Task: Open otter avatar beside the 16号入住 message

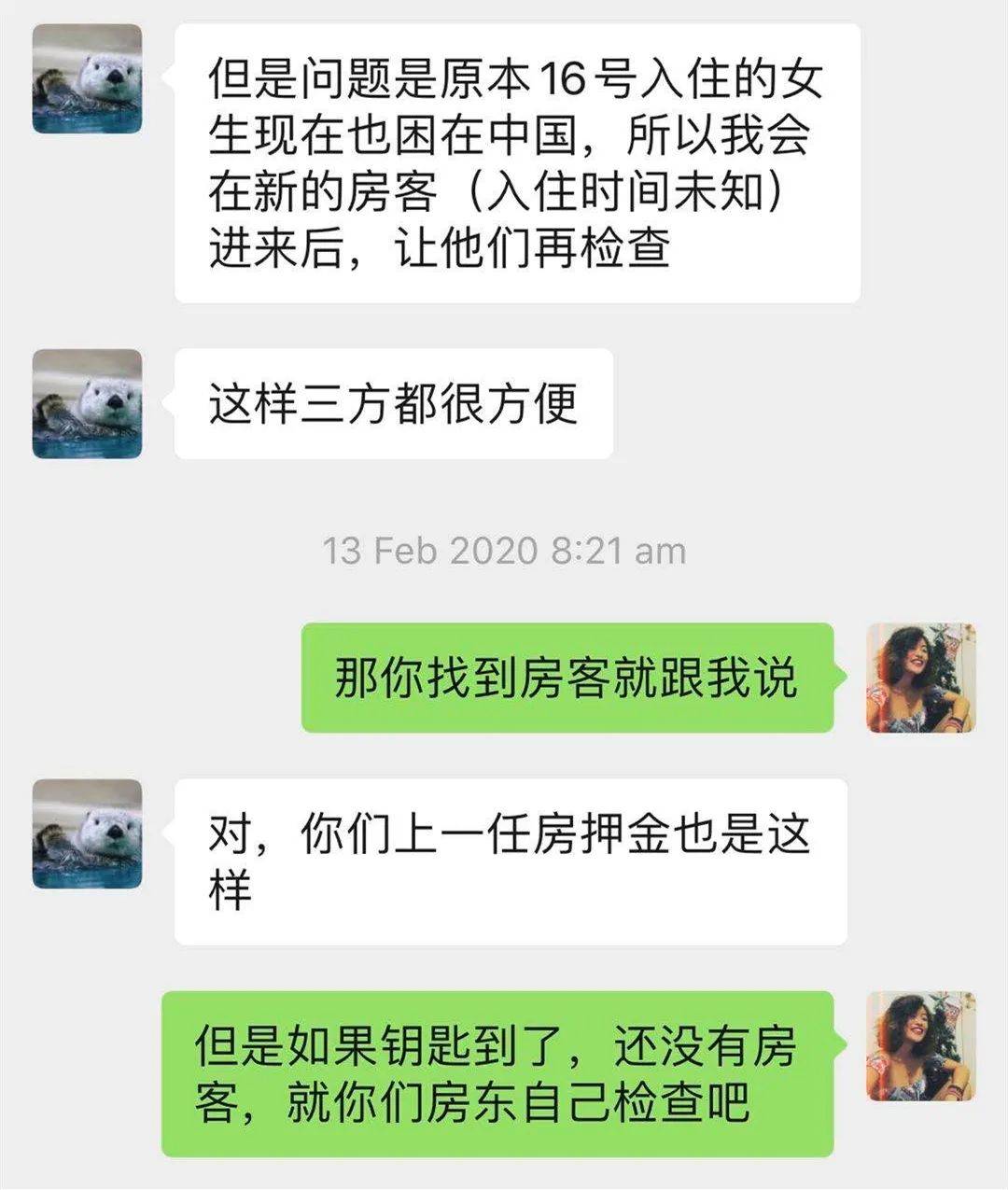Action: [88, 79]
